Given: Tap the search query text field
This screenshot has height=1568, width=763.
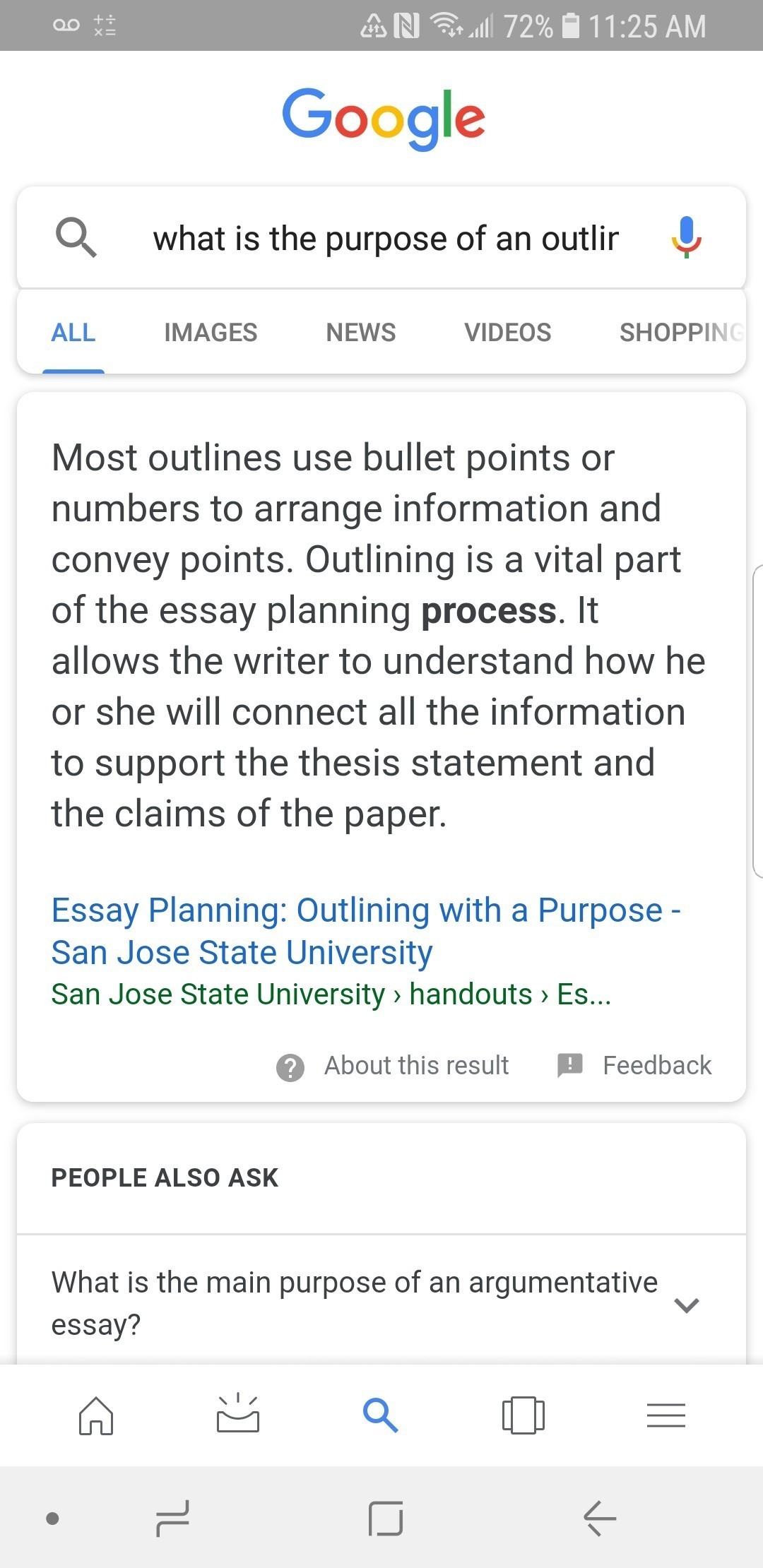Looking at the screenshot, I should [386, 239].
